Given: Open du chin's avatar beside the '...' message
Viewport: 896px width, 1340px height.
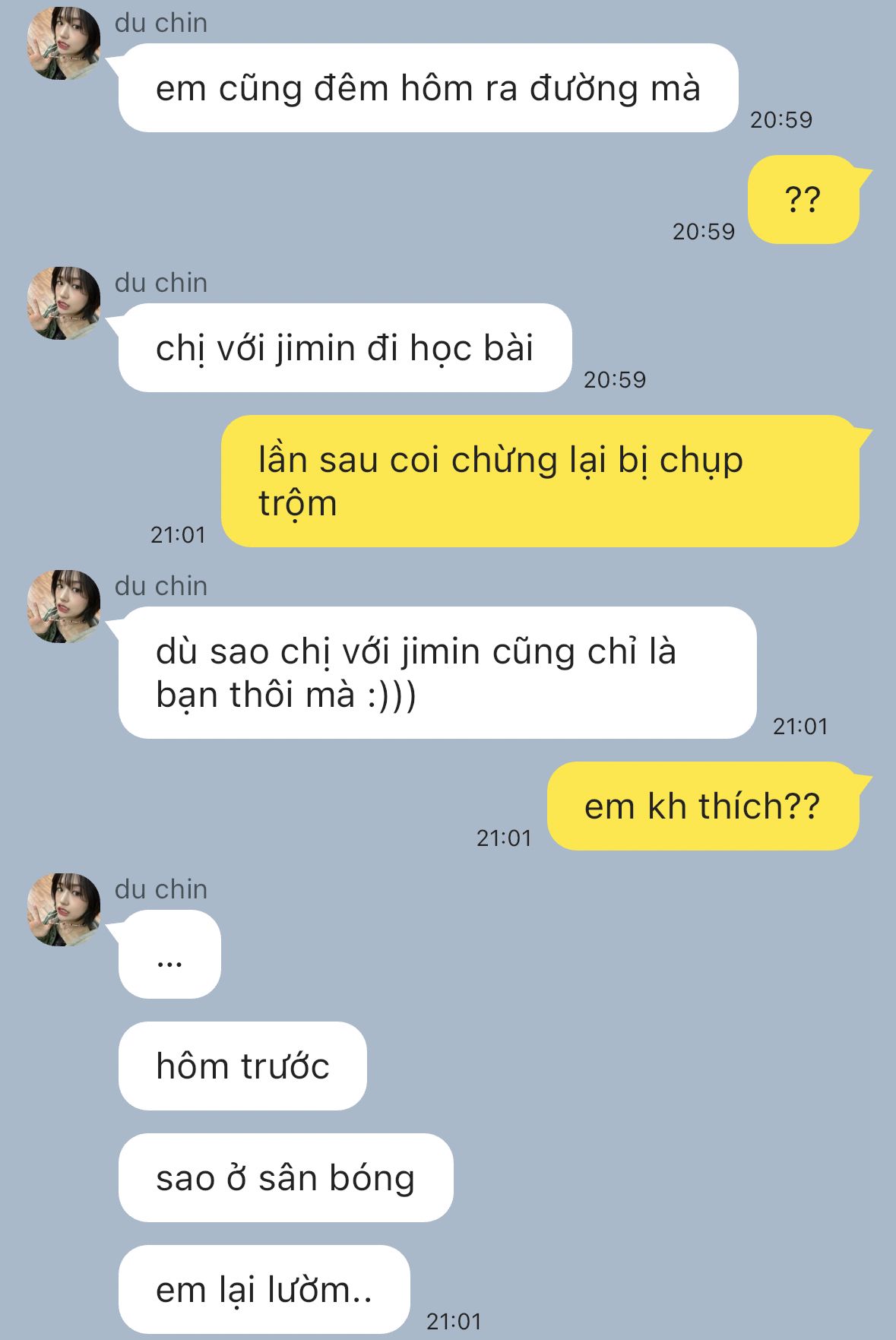Looking at the screenshot, I should pyautogui.click(x=64, y=910).
